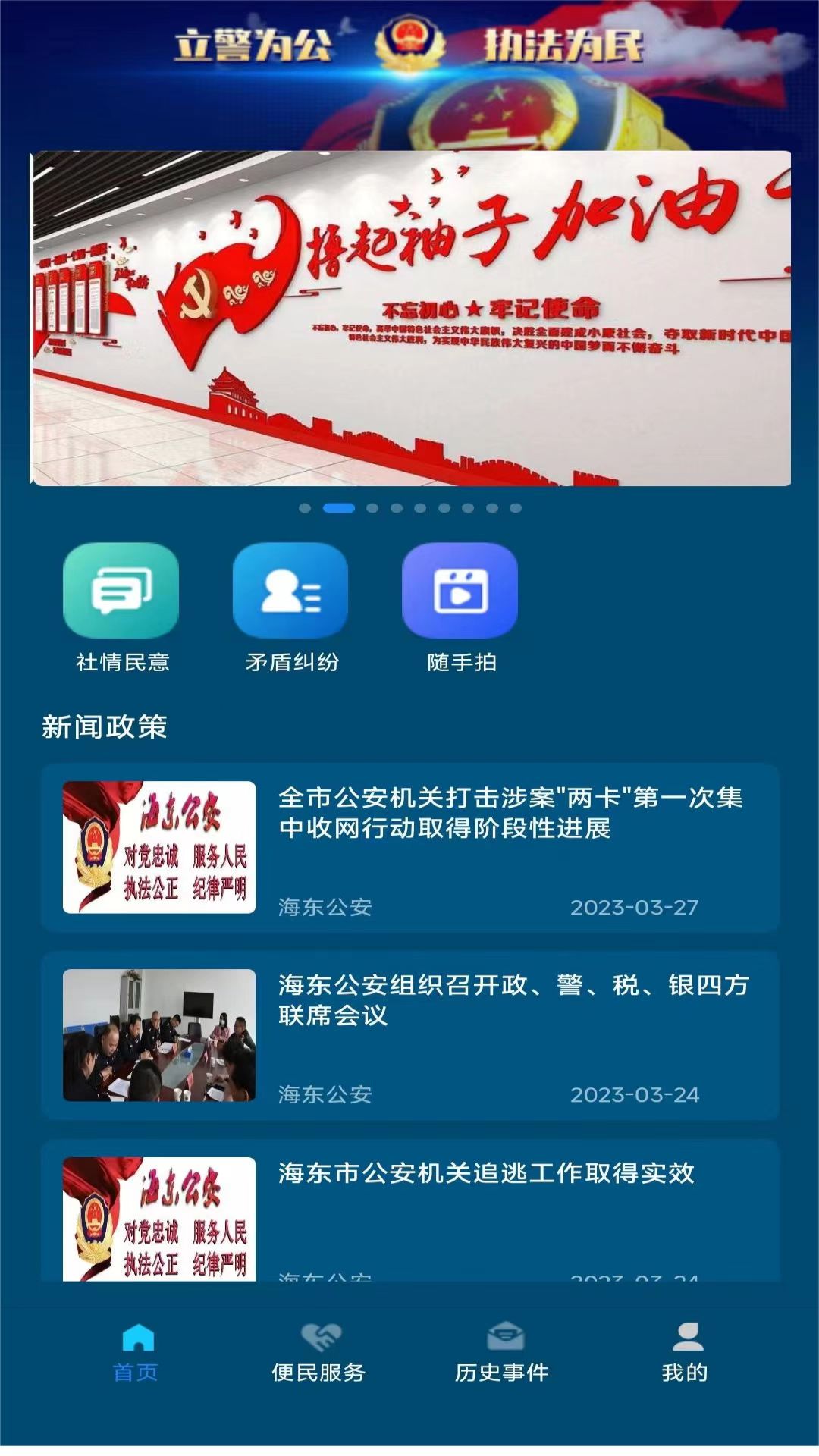Jump to the first banner page dot
The image size is (819, 1456).
click(305, 508)
